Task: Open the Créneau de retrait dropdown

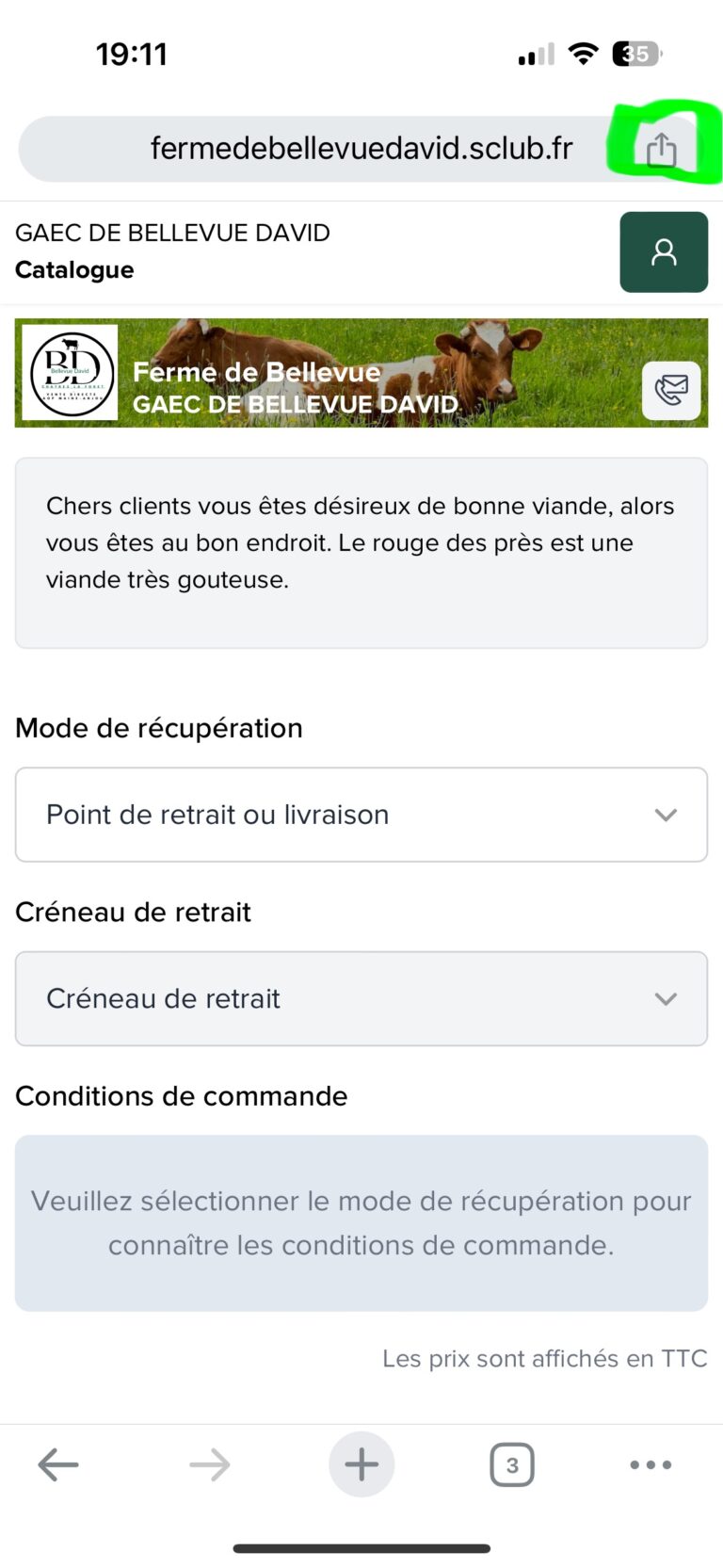Action: click(x=361, y=998)
